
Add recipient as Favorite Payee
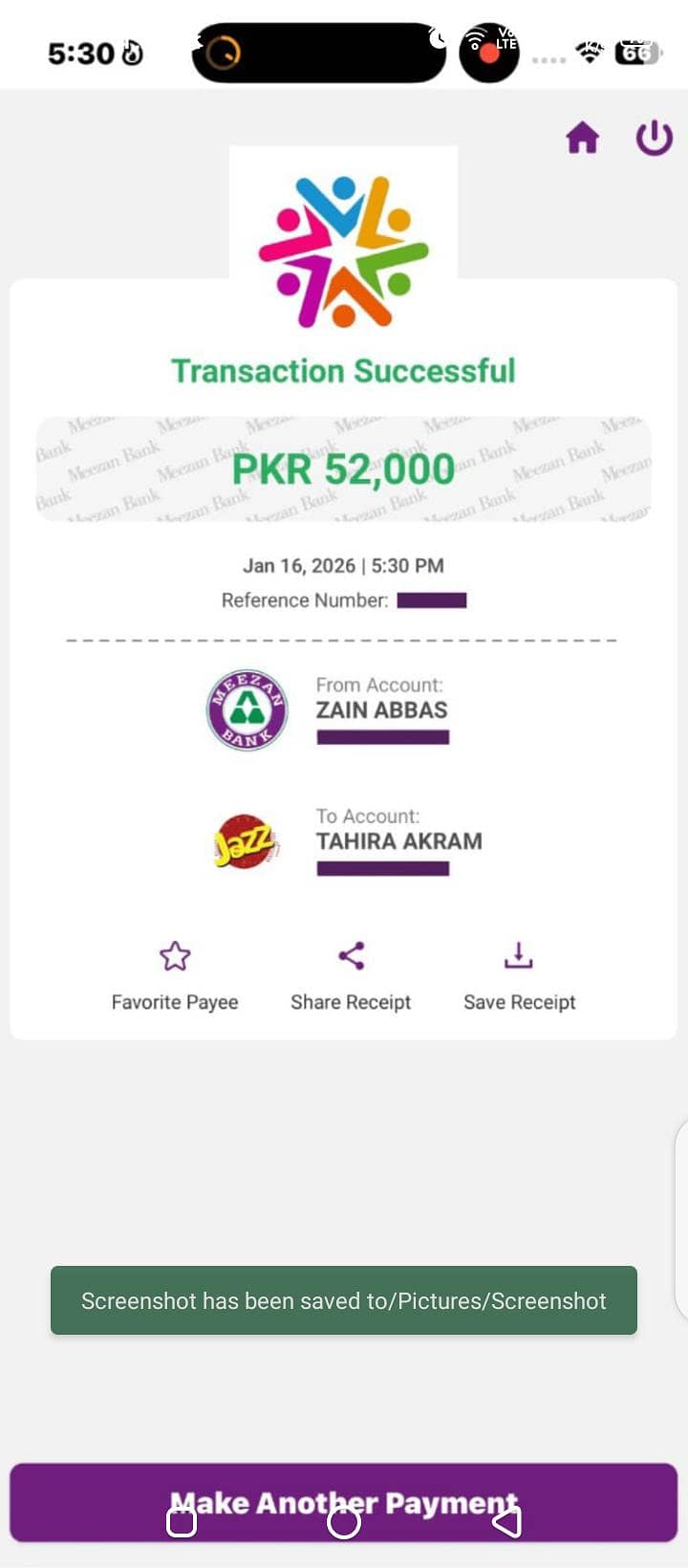[175, 975]
